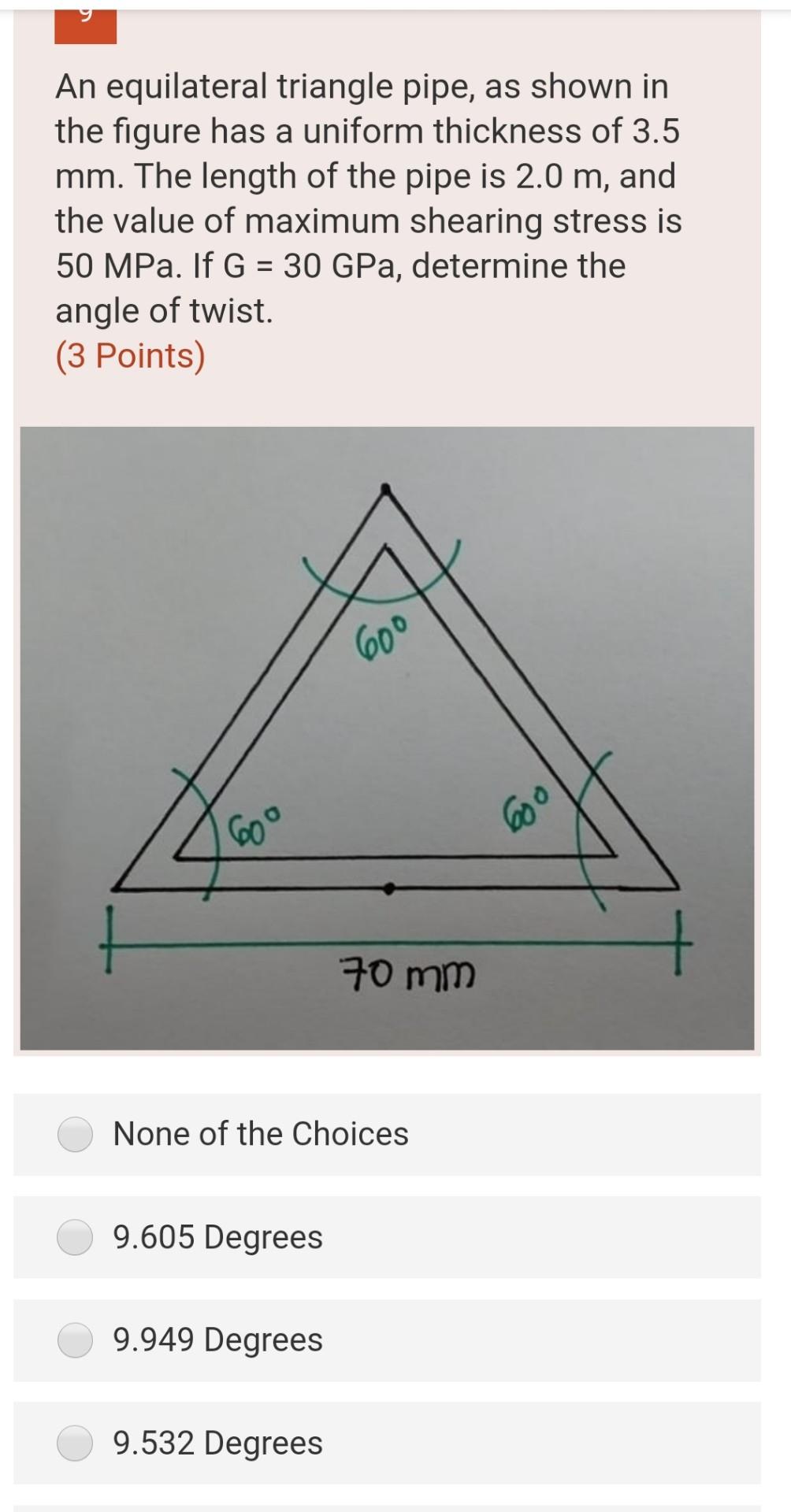791x1512 pixels.
Task: Click the 9.532 Degrees answer text
Action: 217,1444
